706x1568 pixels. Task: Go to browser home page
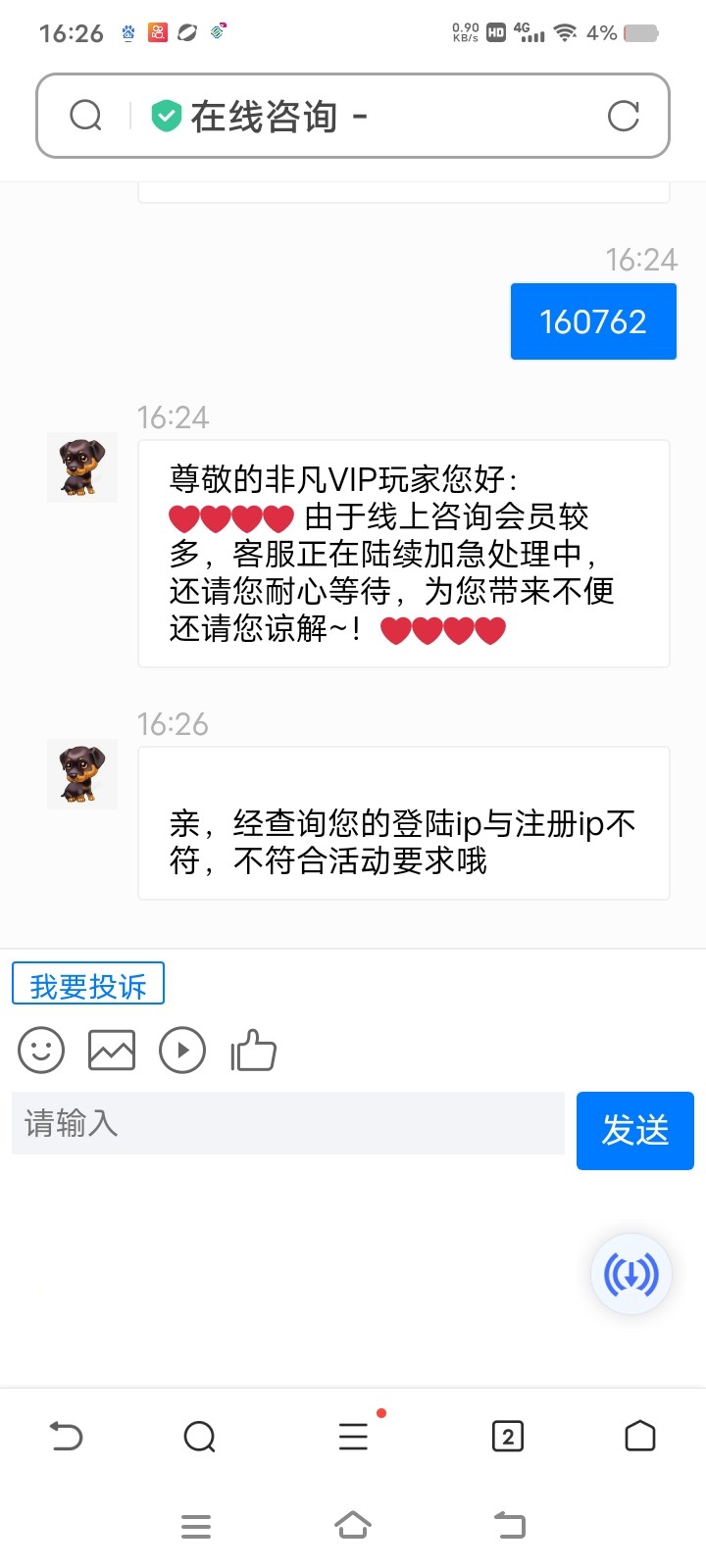[639, 1437]
